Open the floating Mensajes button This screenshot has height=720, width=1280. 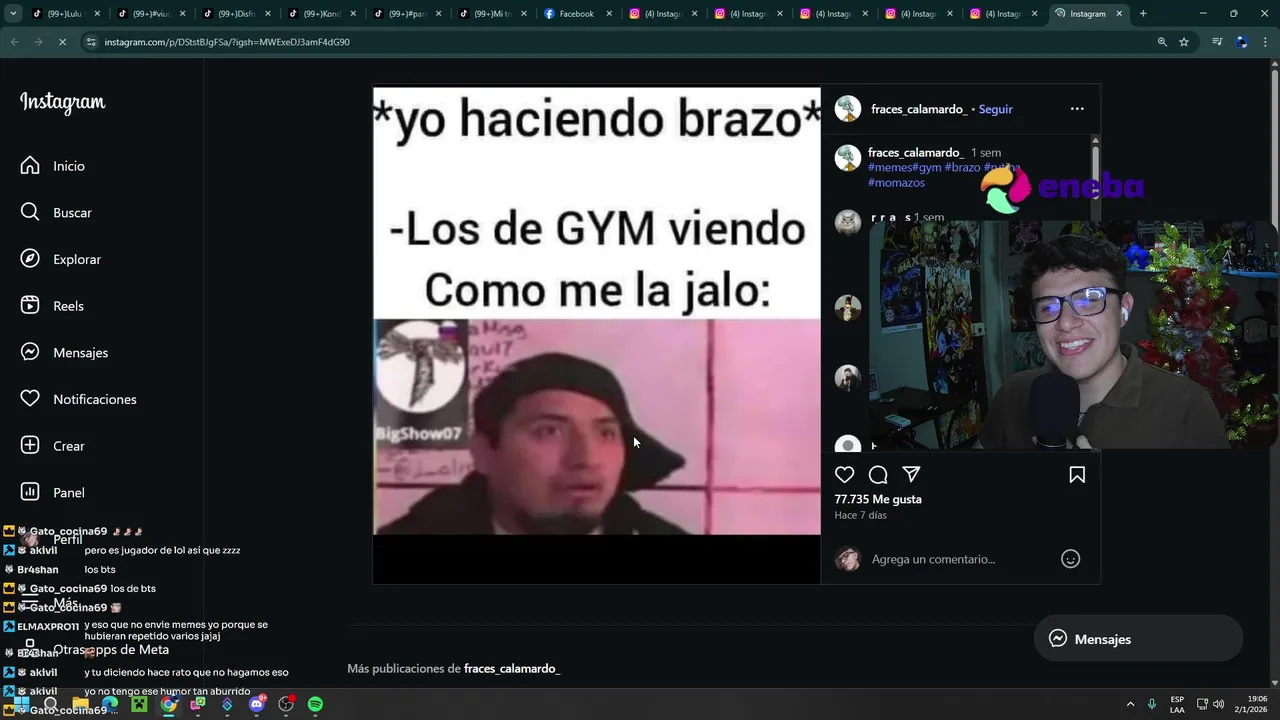[1138, 639]
